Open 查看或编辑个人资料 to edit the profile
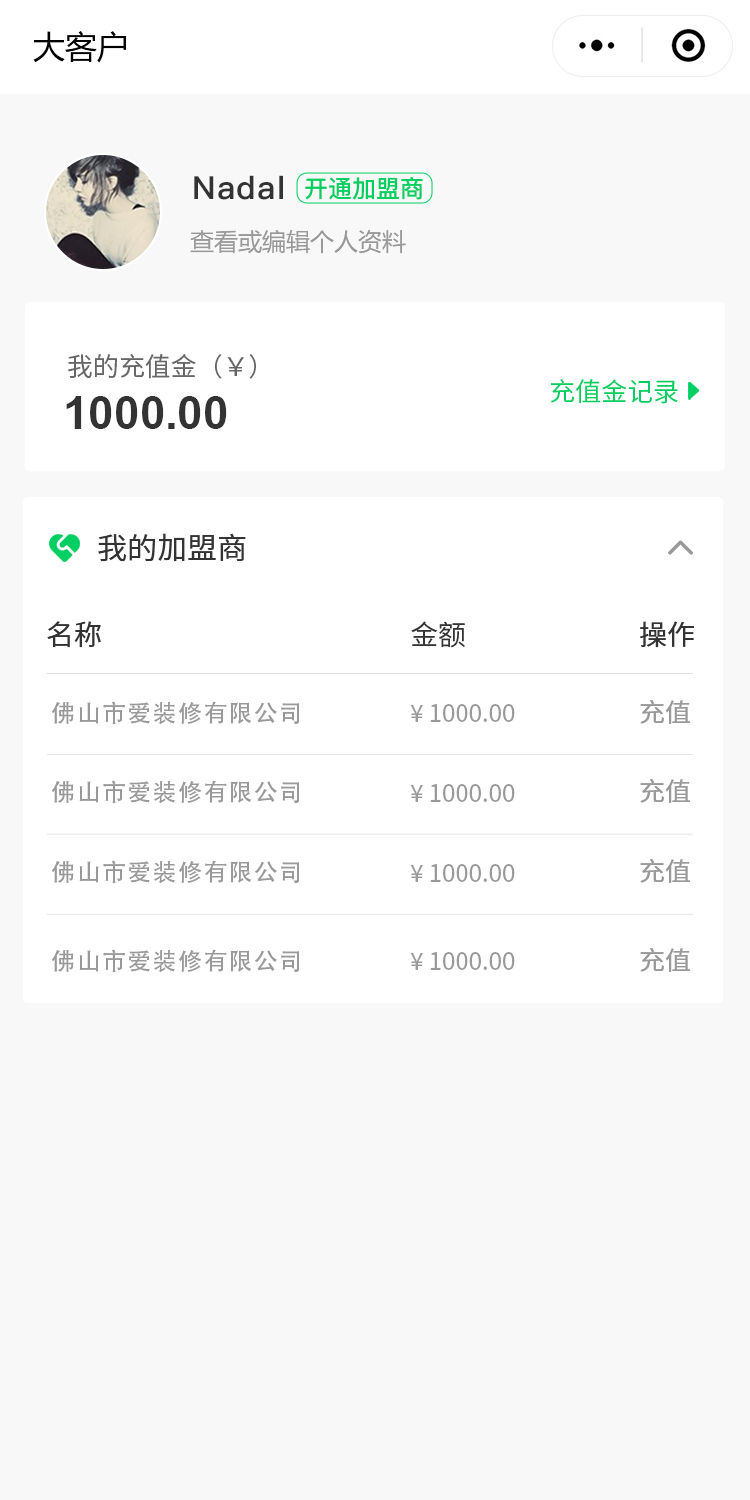 click(298, 242)
